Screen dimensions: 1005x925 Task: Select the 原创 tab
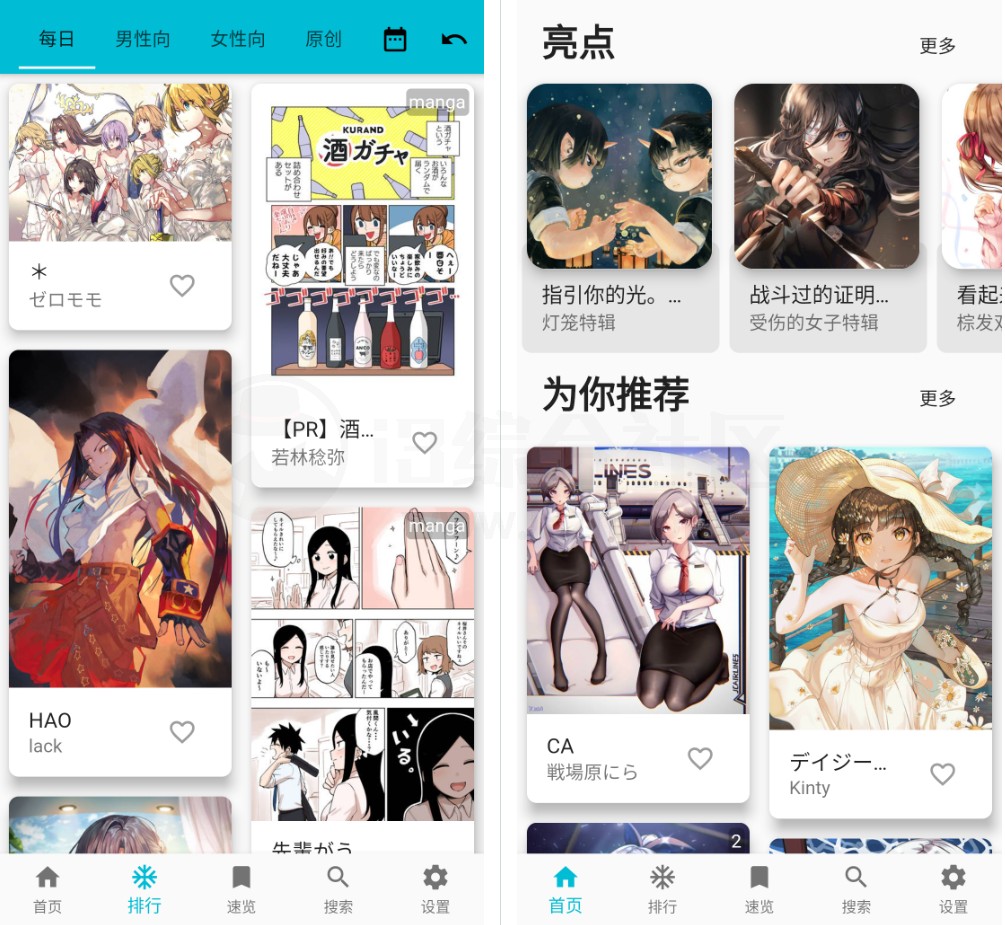tap(323, 39)
